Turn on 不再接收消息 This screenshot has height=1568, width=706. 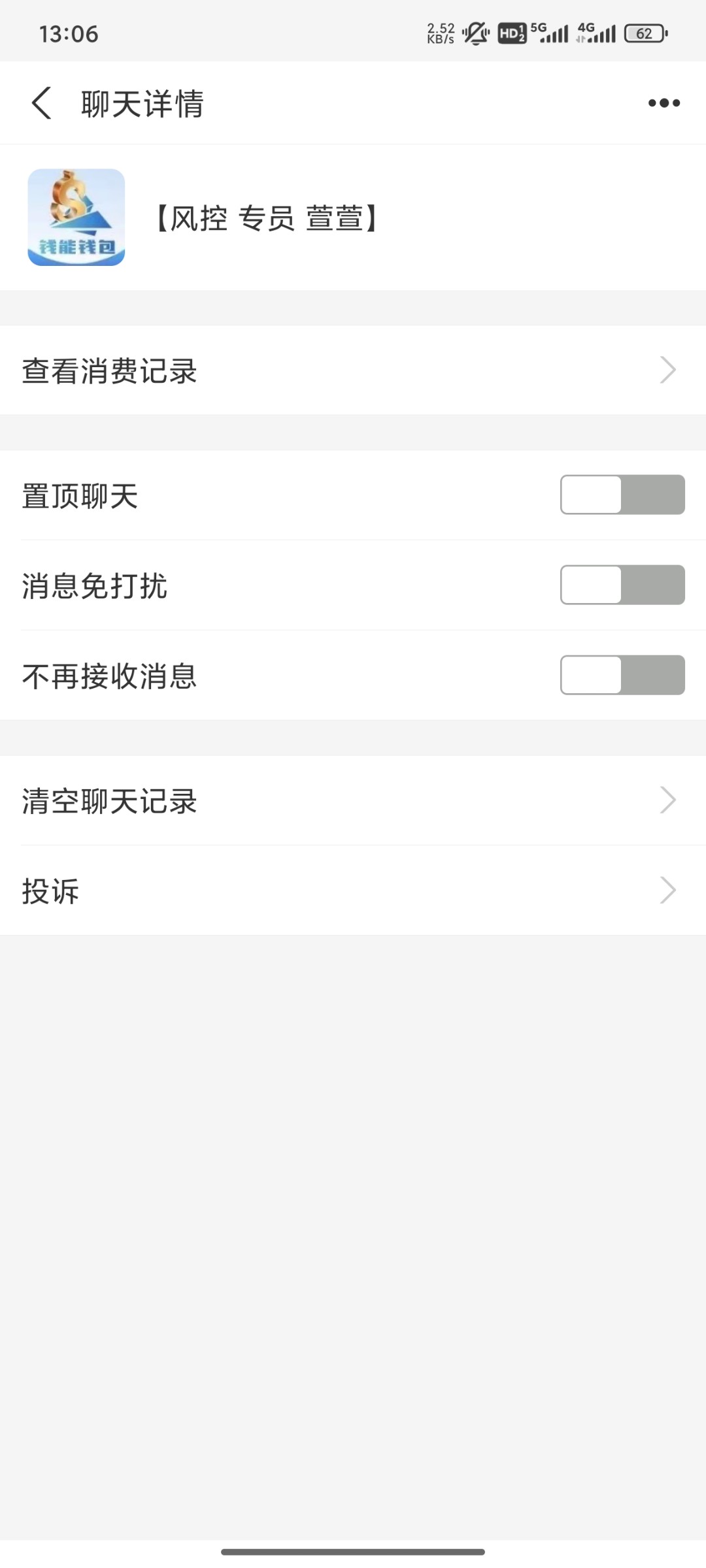pos(622,675)
